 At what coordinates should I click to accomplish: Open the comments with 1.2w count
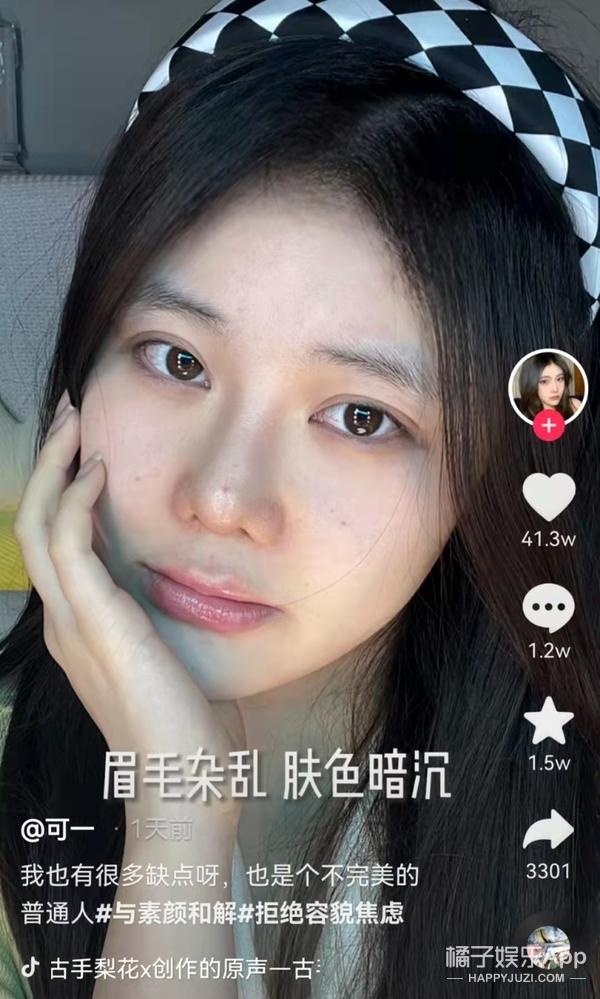[549, 608]
